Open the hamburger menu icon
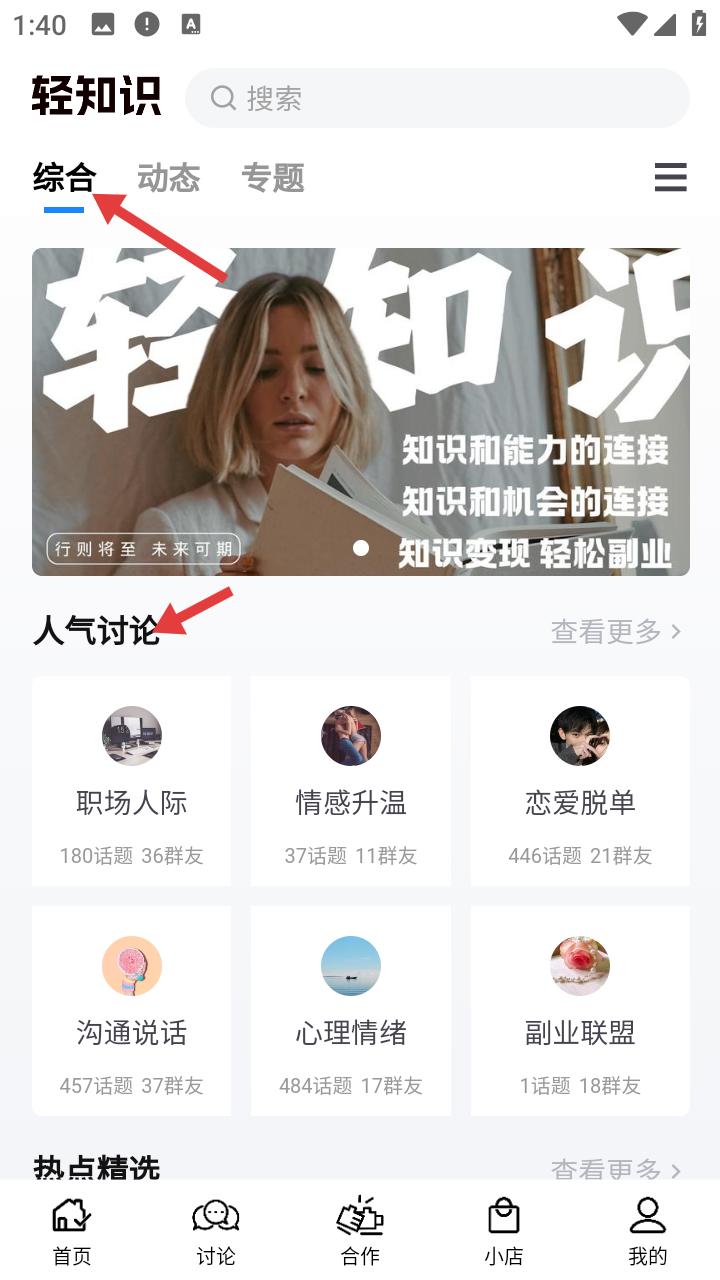720x1280 pixels. click(x=670, y=177)
